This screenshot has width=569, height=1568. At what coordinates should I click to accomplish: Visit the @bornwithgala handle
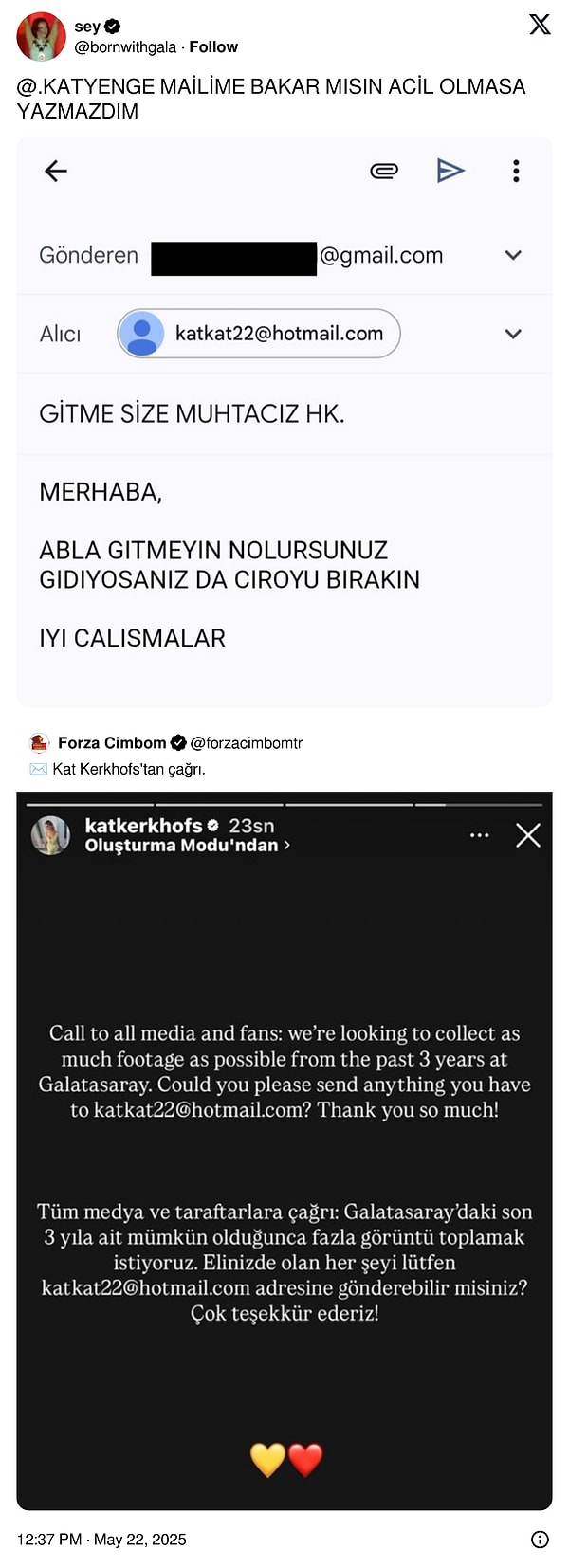(x=125, y=46)
